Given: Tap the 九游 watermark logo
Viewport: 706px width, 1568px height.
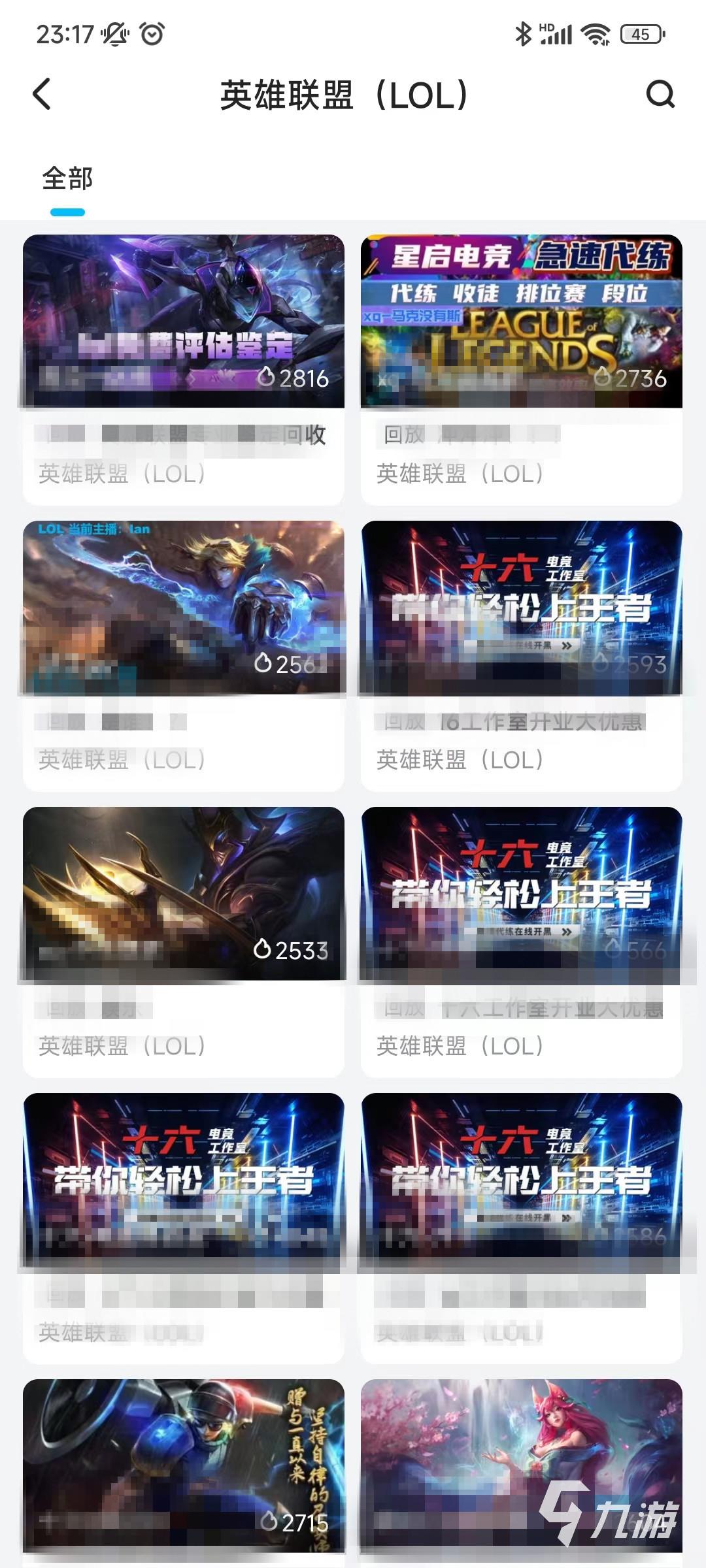Looking at the screenshot, I should coord(608,1509).
